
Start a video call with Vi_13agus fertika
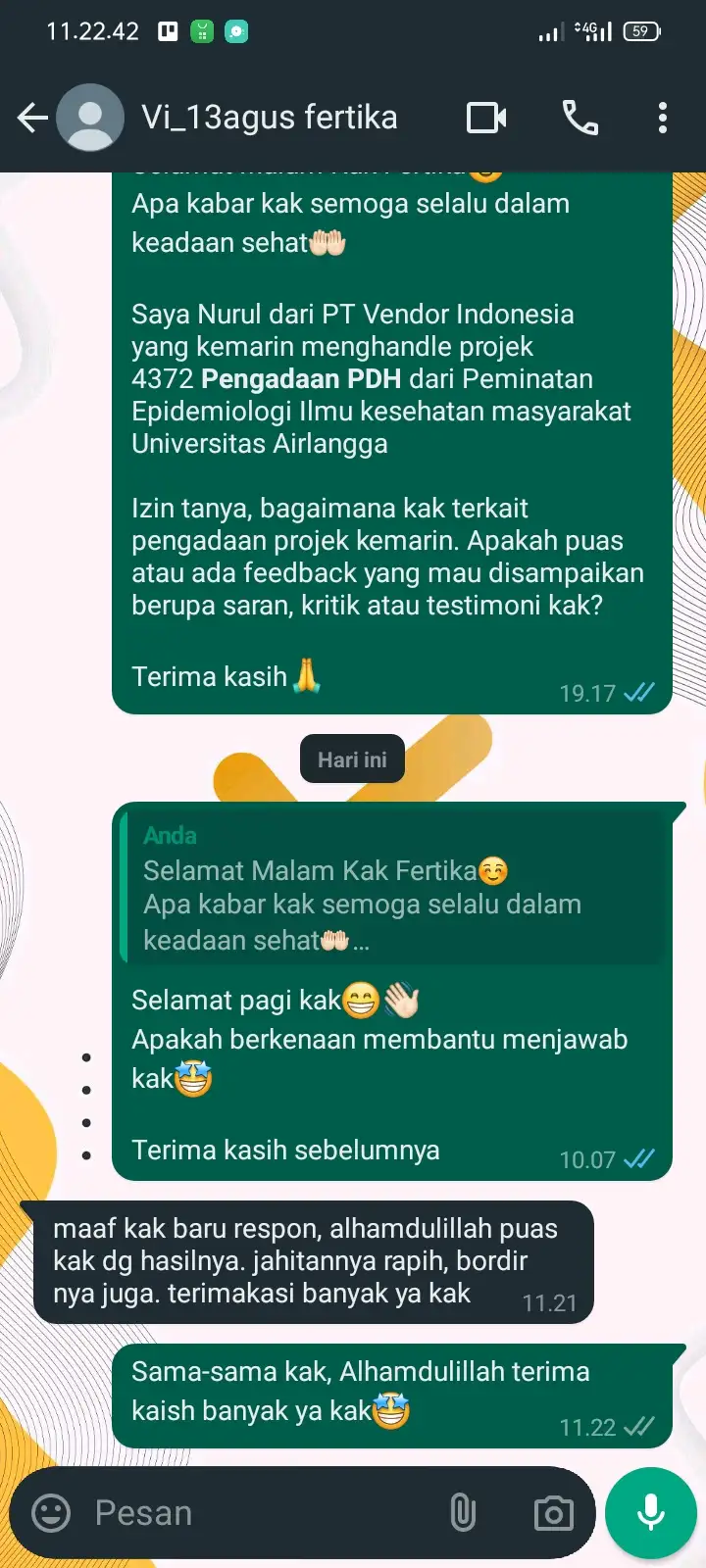(x=486, y=119)
